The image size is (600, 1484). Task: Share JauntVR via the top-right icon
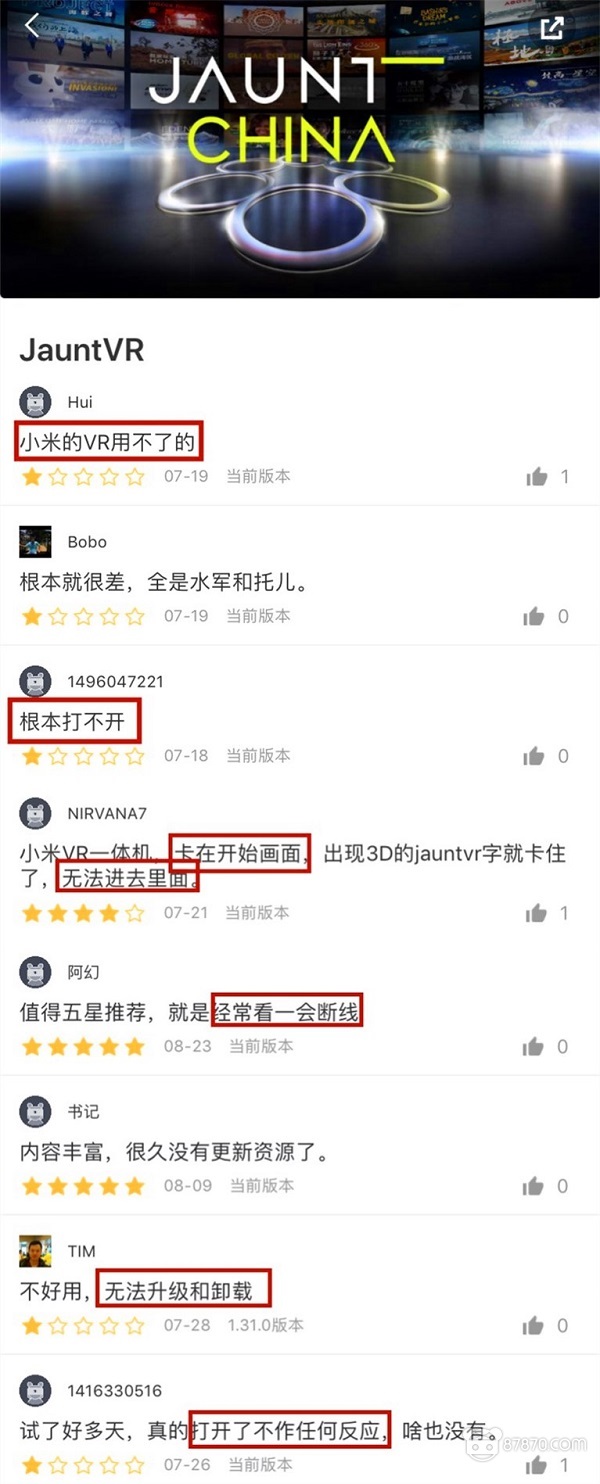pyautogui.click(x=552, y=28)
